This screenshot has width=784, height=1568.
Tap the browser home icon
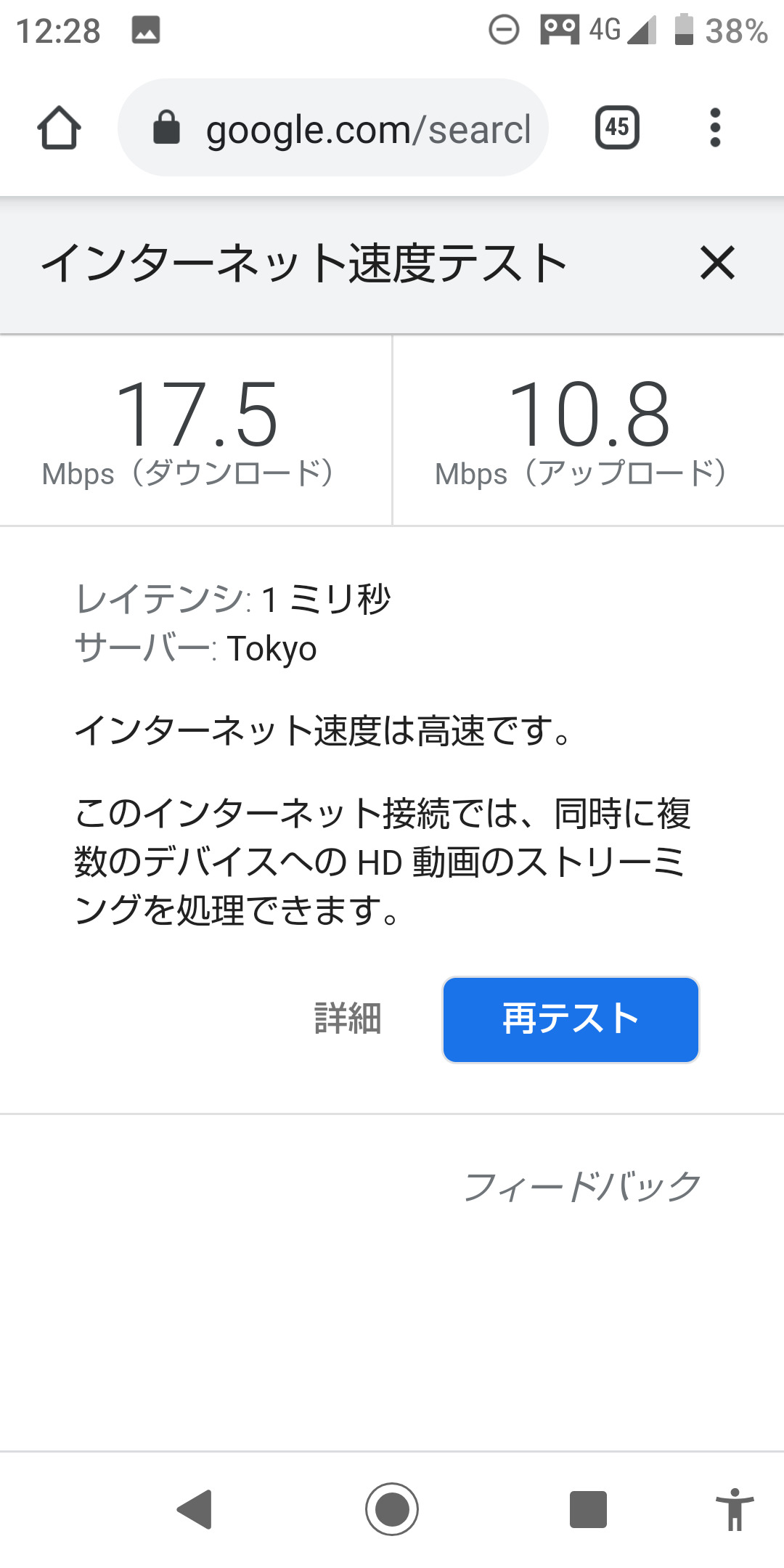[x=59, y=128]
